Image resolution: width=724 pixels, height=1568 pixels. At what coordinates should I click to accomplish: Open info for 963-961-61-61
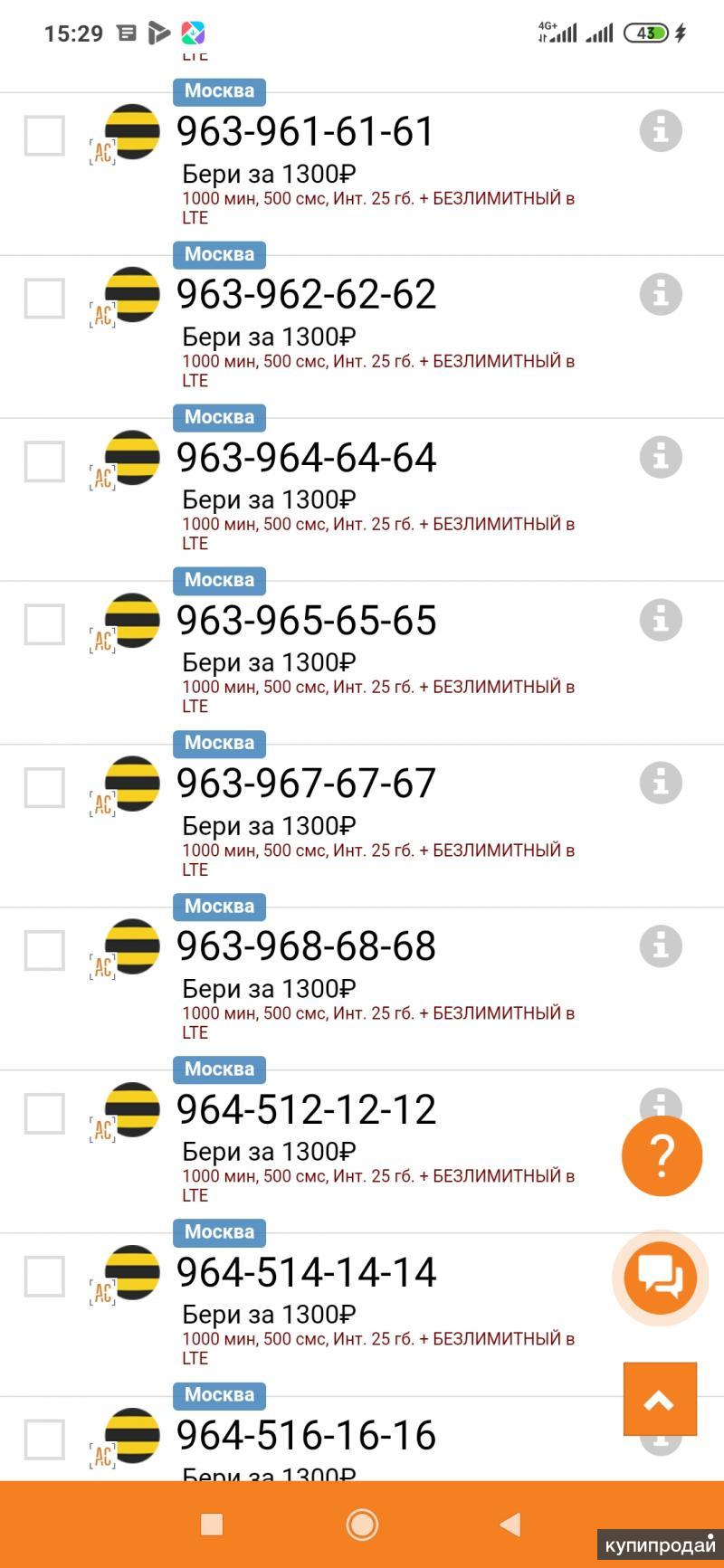click(661, 131)
